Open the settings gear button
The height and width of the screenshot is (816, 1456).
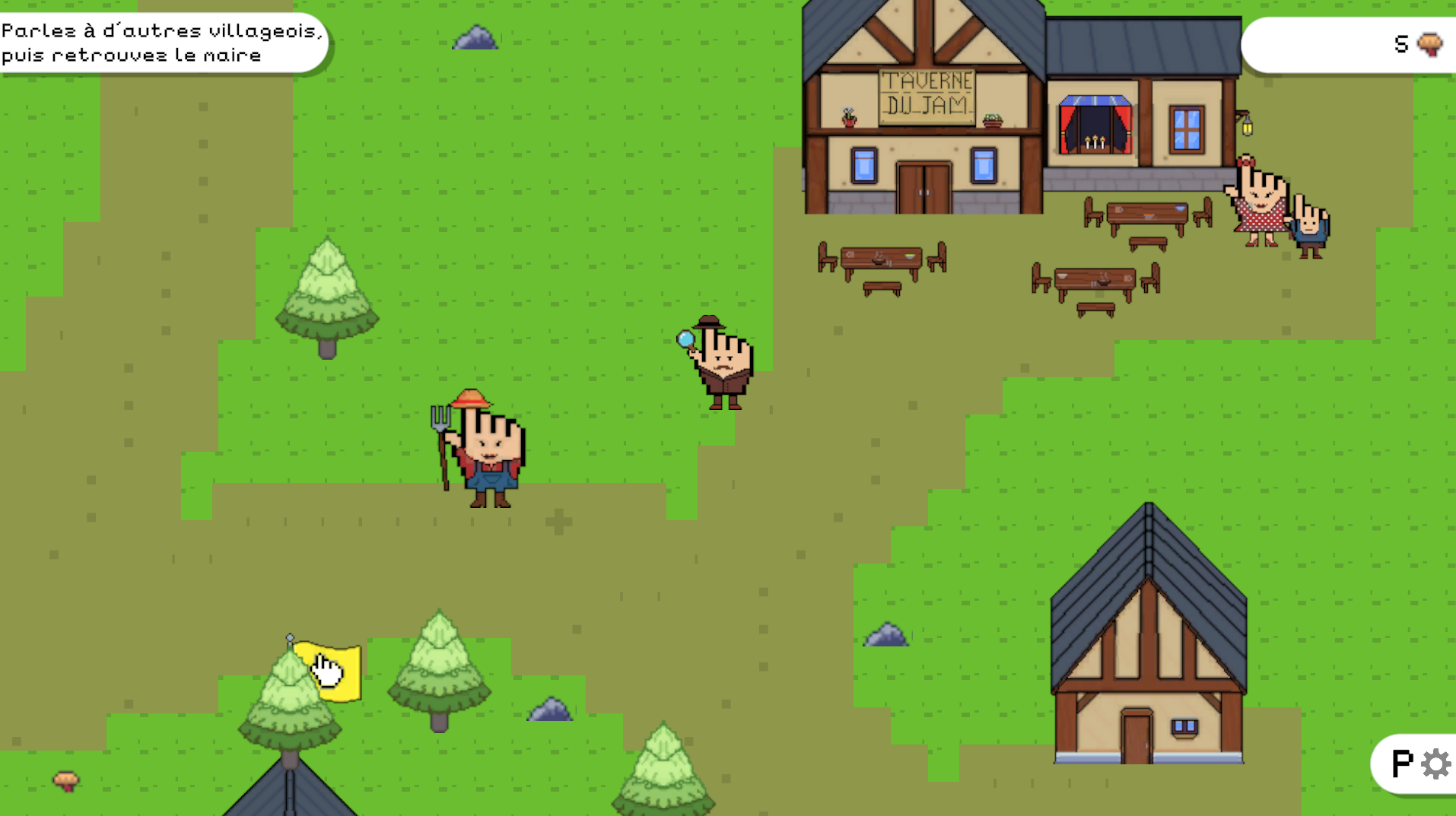[1435, 764]
